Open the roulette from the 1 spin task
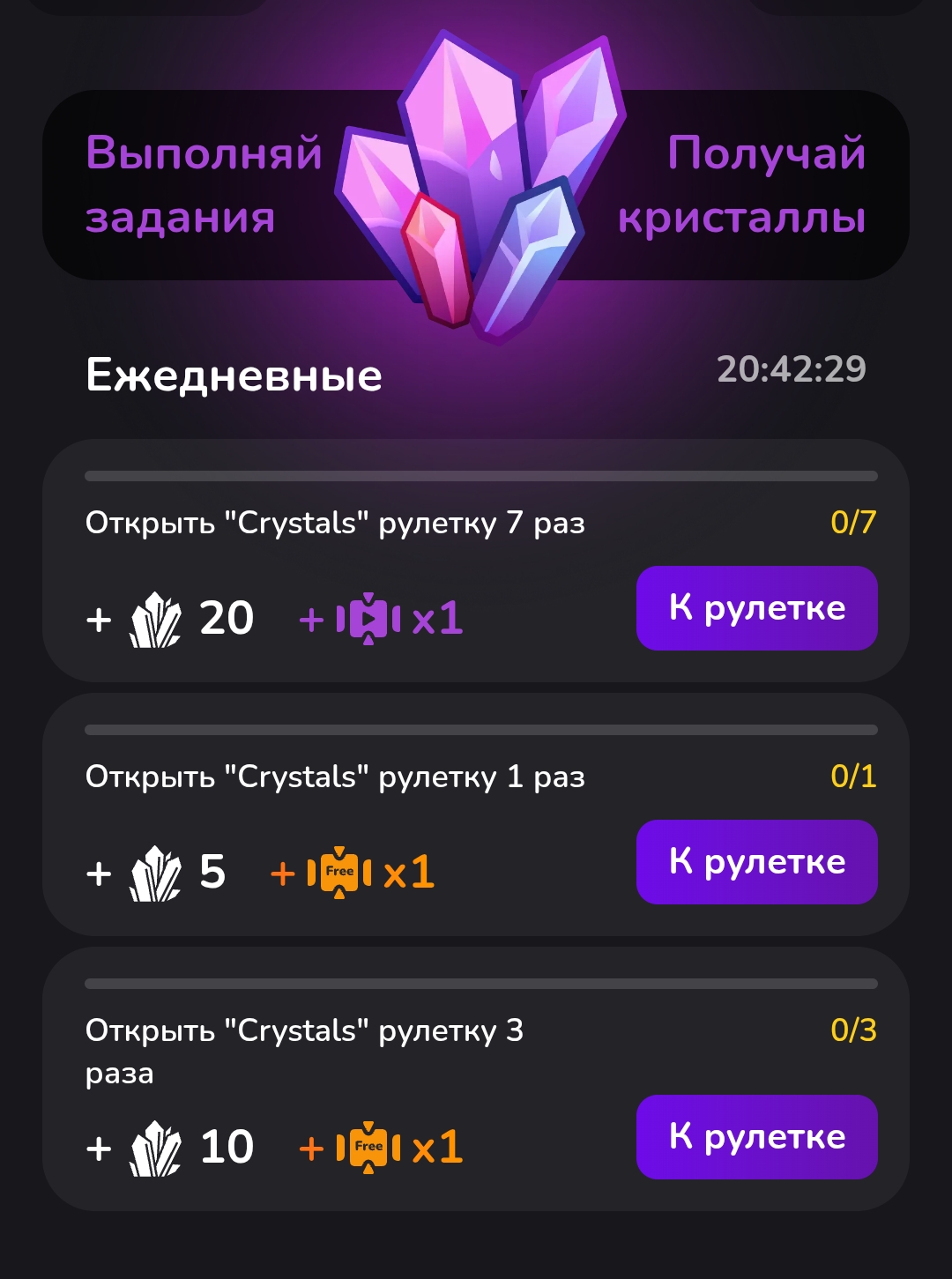Image resolution: width=952 pixels, height=1279 pixels. (x=756, y=862)
